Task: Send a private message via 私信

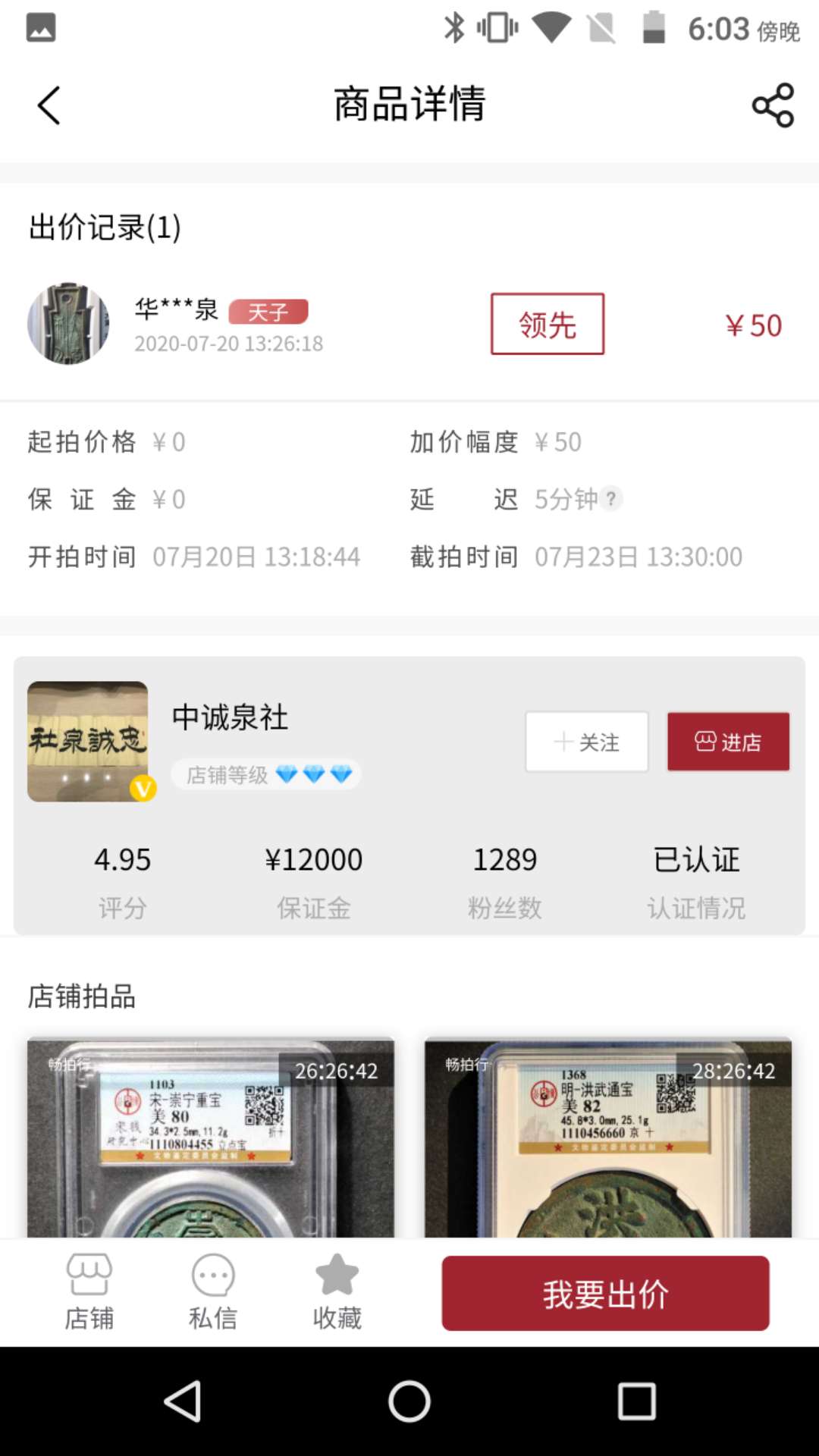Action: [213, 1292]
